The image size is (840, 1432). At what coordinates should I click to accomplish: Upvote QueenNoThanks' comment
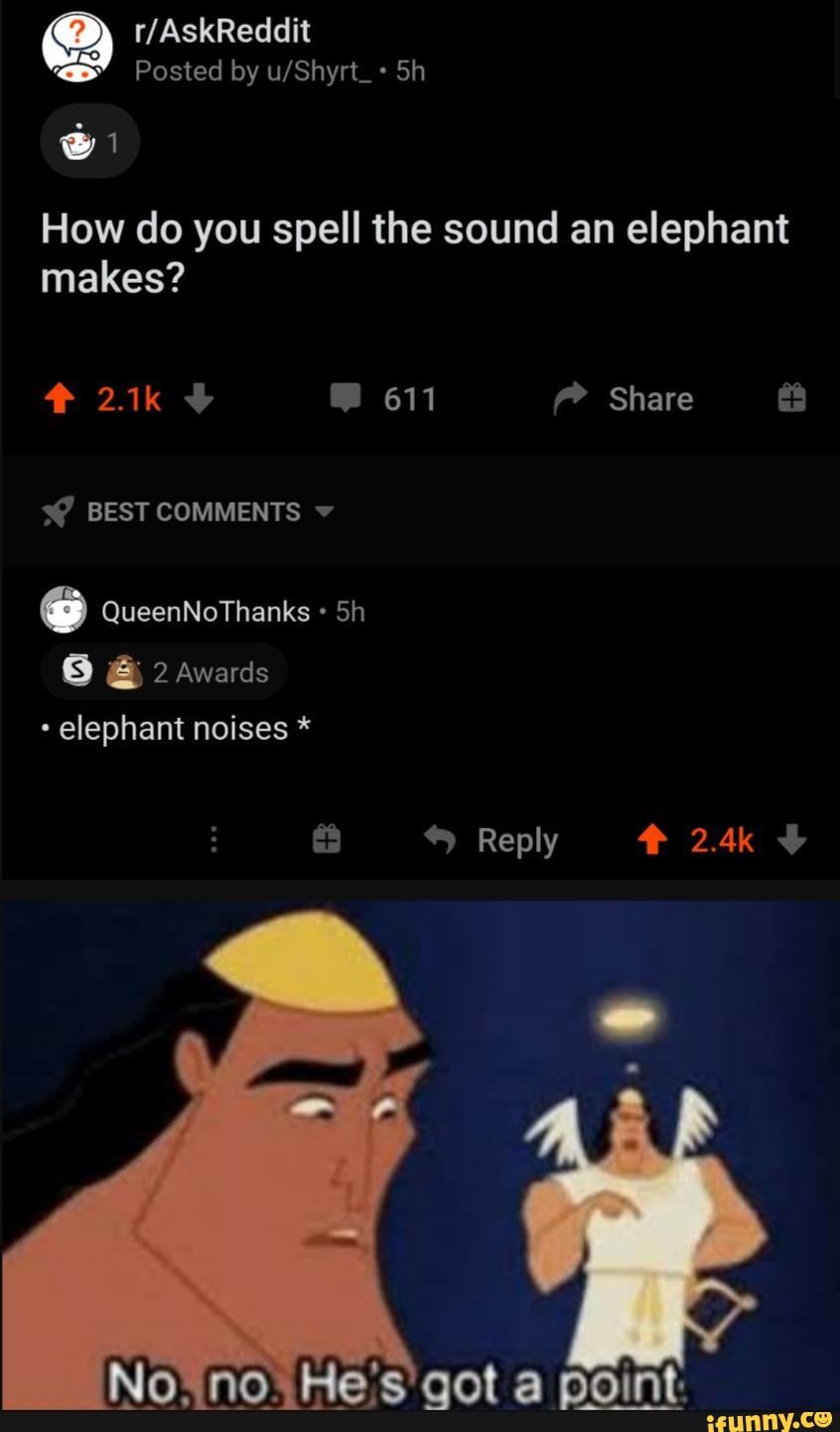tap(652, 839)
